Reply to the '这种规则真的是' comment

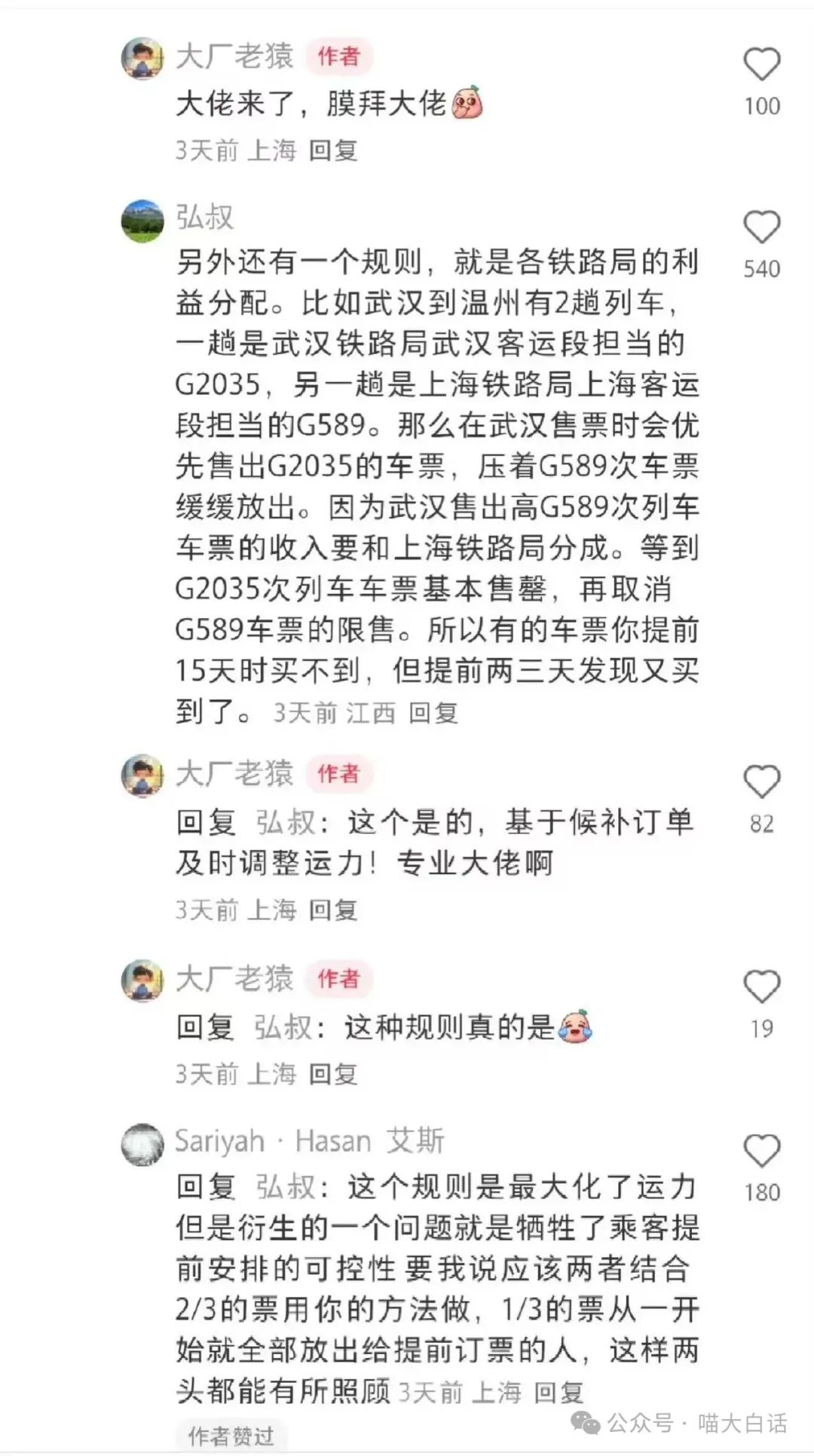click(332, 1073)
